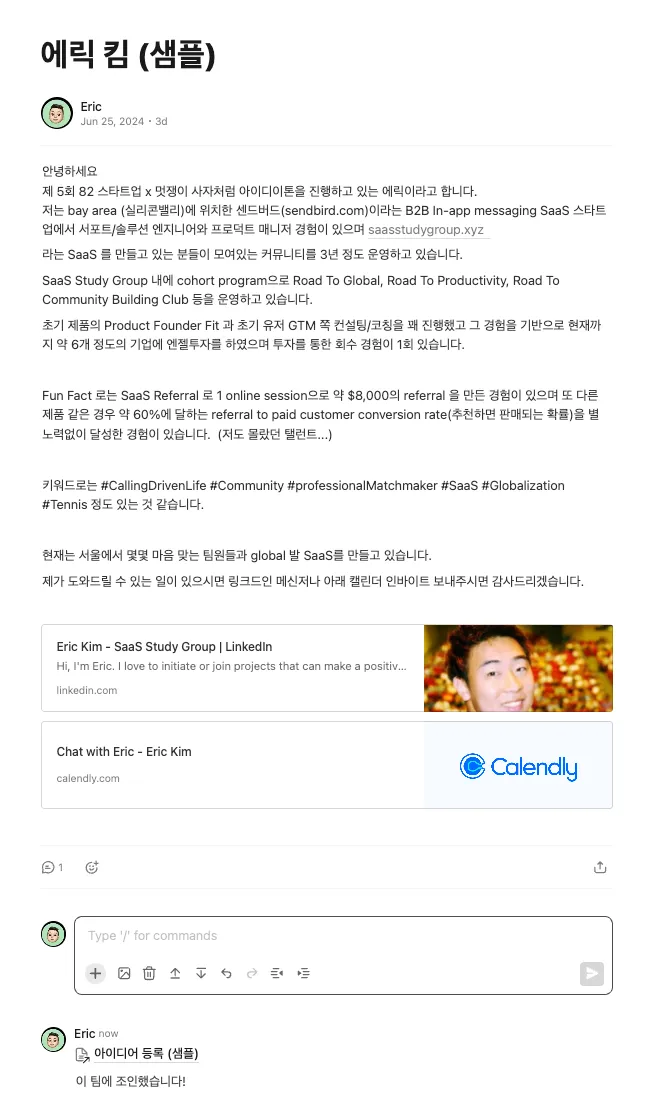
Task: Insert an image in the comment
Action: [x=124, y=973]
